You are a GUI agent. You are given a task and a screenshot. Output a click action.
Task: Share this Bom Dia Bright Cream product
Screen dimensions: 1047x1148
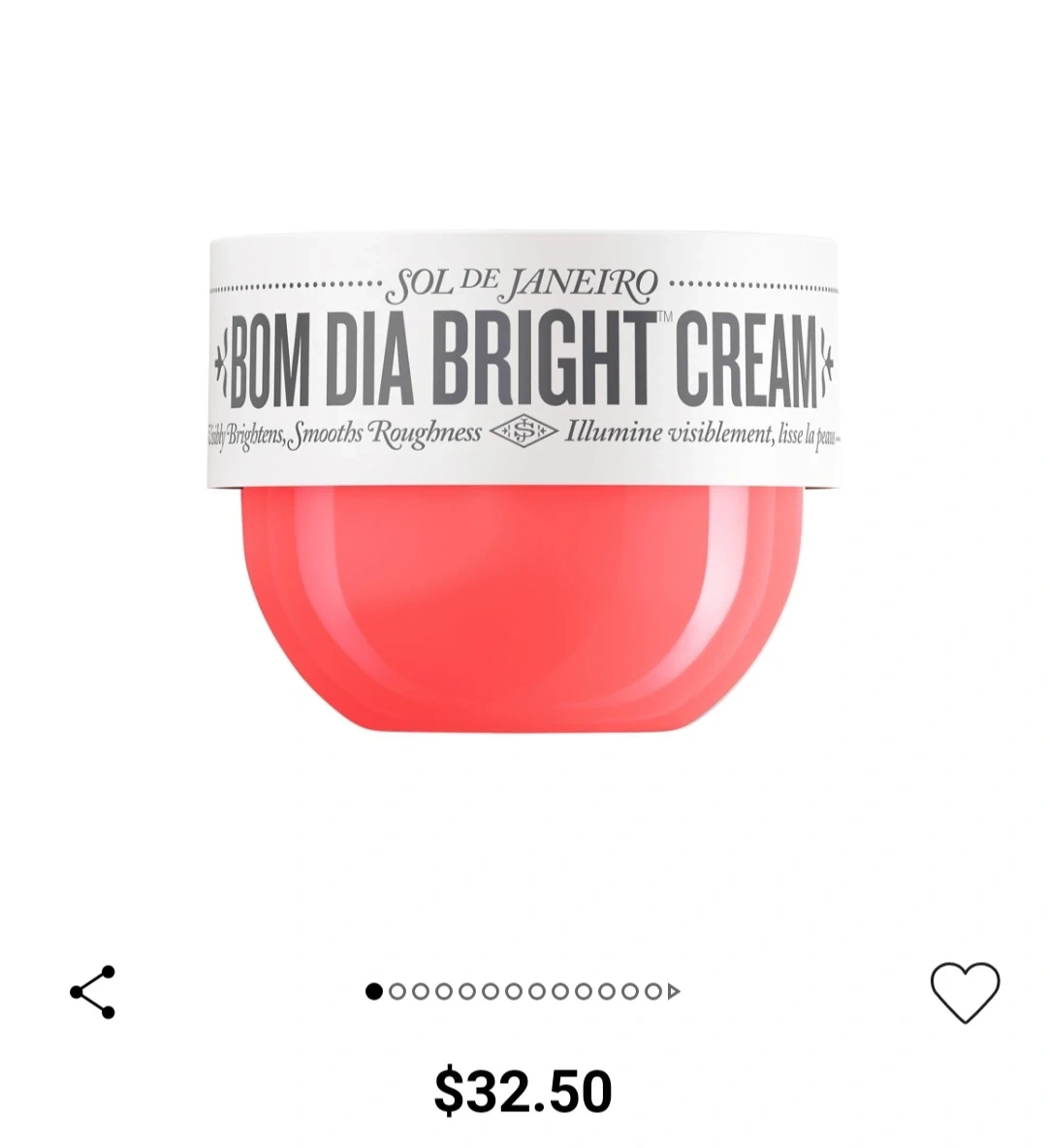(x=93, y=992)
